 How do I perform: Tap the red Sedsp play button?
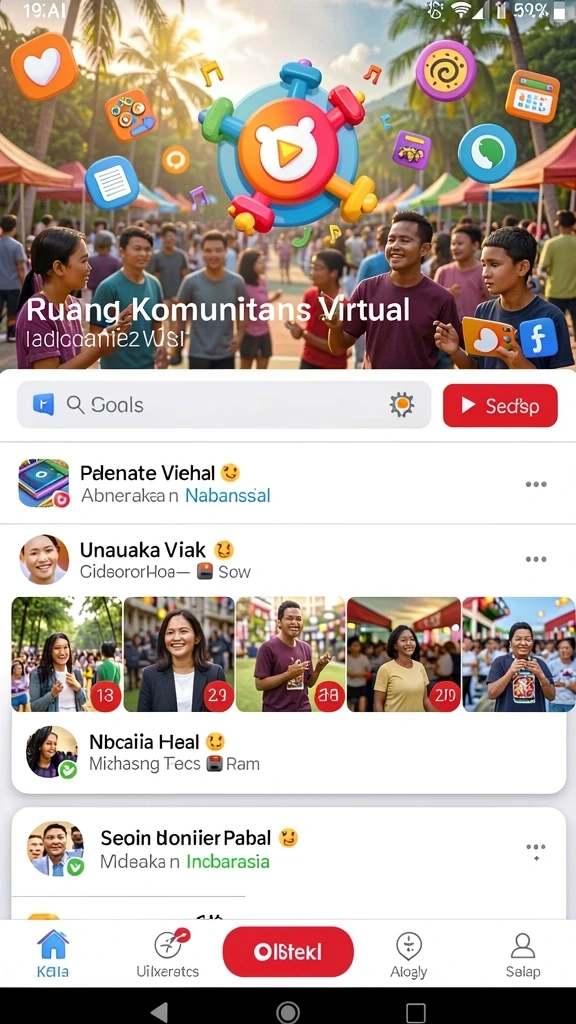click(500, 406)
